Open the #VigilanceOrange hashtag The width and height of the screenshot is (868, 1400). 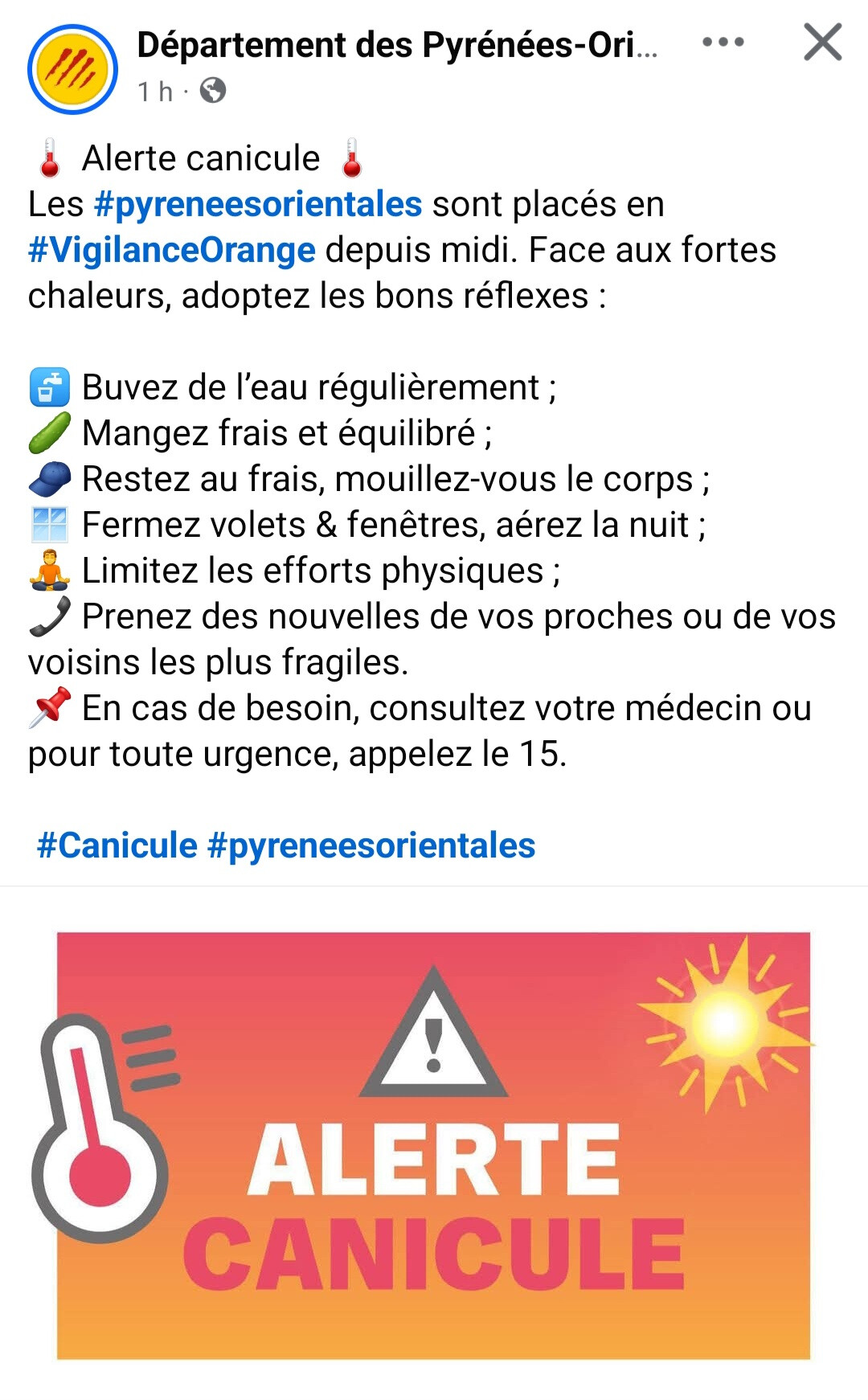pos(172,250)
